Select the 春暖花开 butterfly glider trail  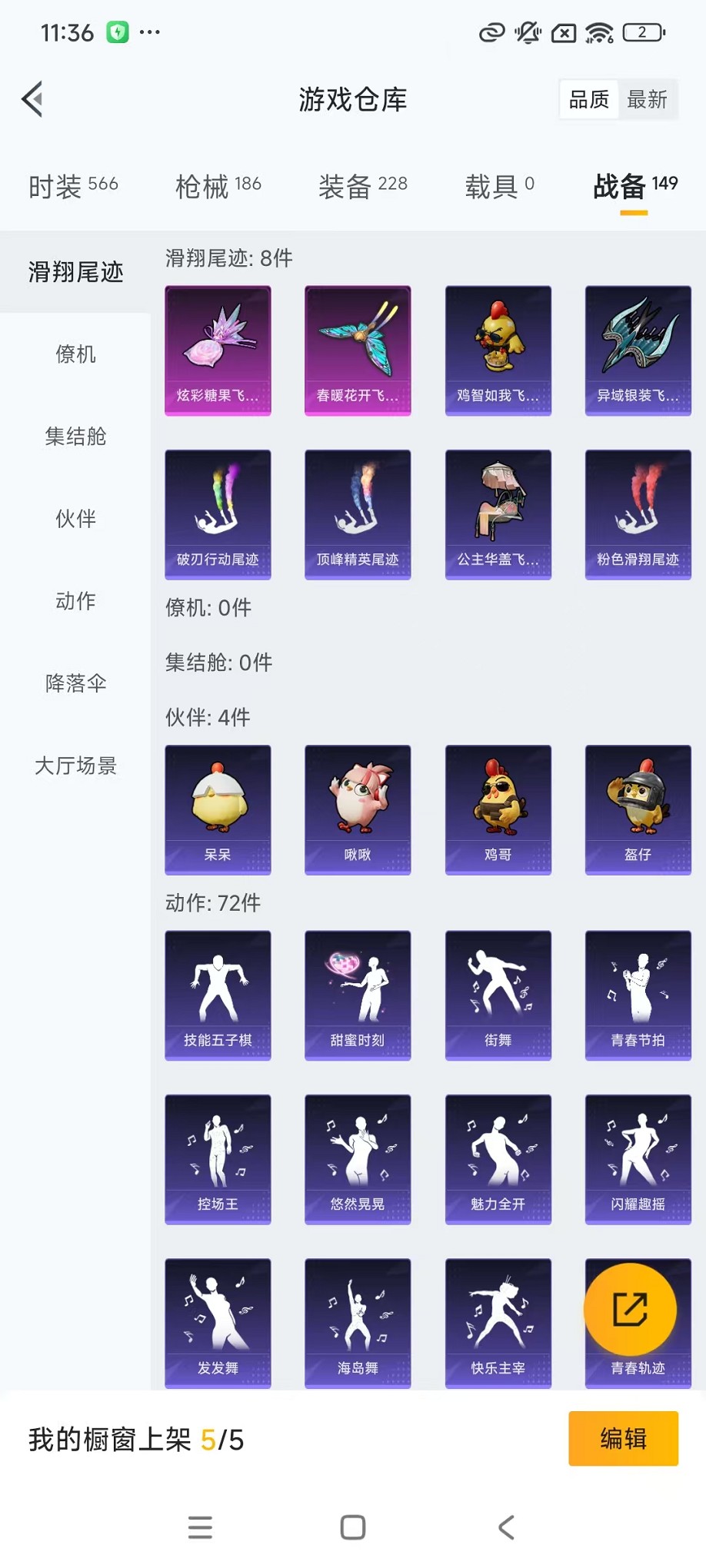tap(358, 350)
